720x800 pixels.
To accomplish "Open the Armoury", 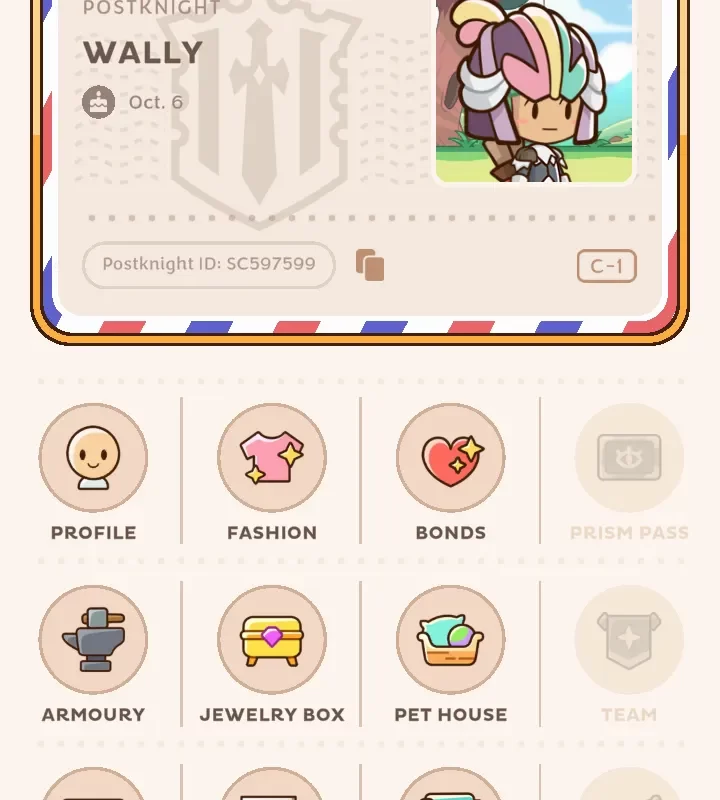I will pyautogui.click(x=93, y=640).
